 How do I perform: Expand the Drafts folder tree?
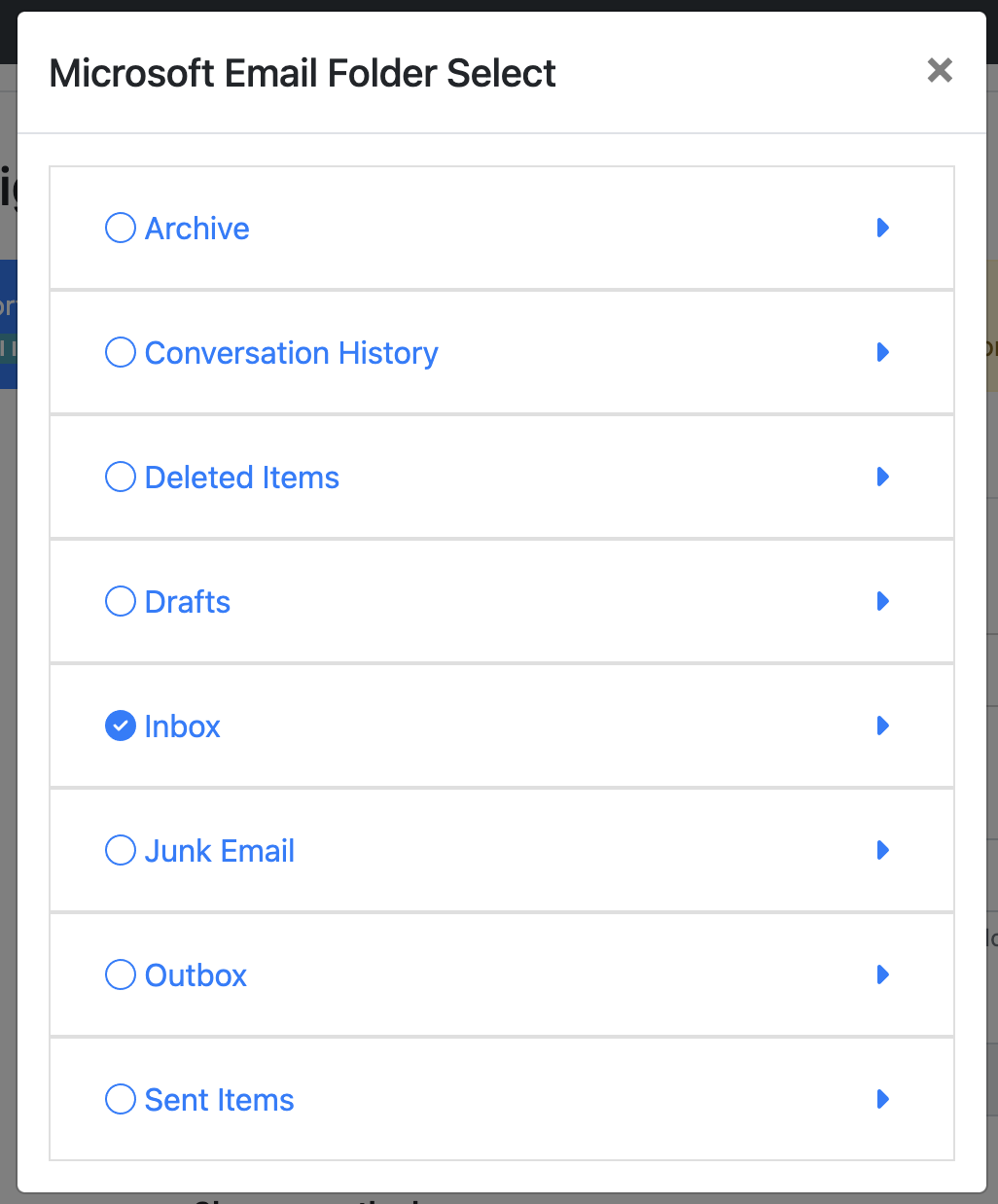click(x=882, y=601)
